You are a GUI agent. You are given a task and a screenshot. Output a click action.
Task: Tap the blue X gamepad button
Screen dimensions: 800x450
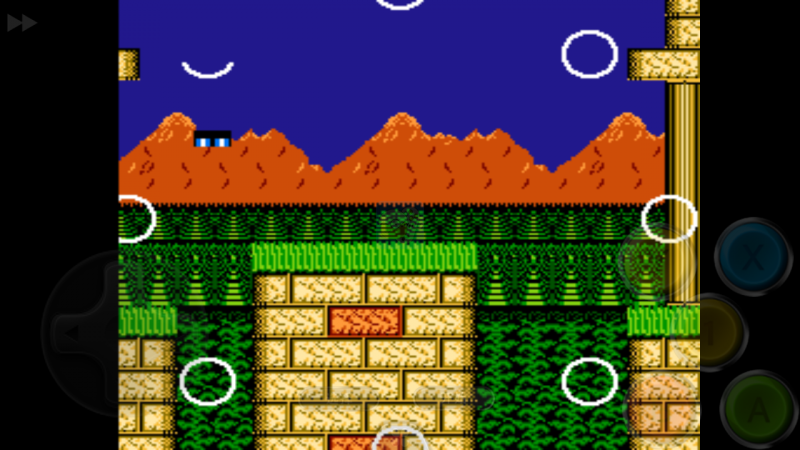pyautogui.click(x=752, y=257)
